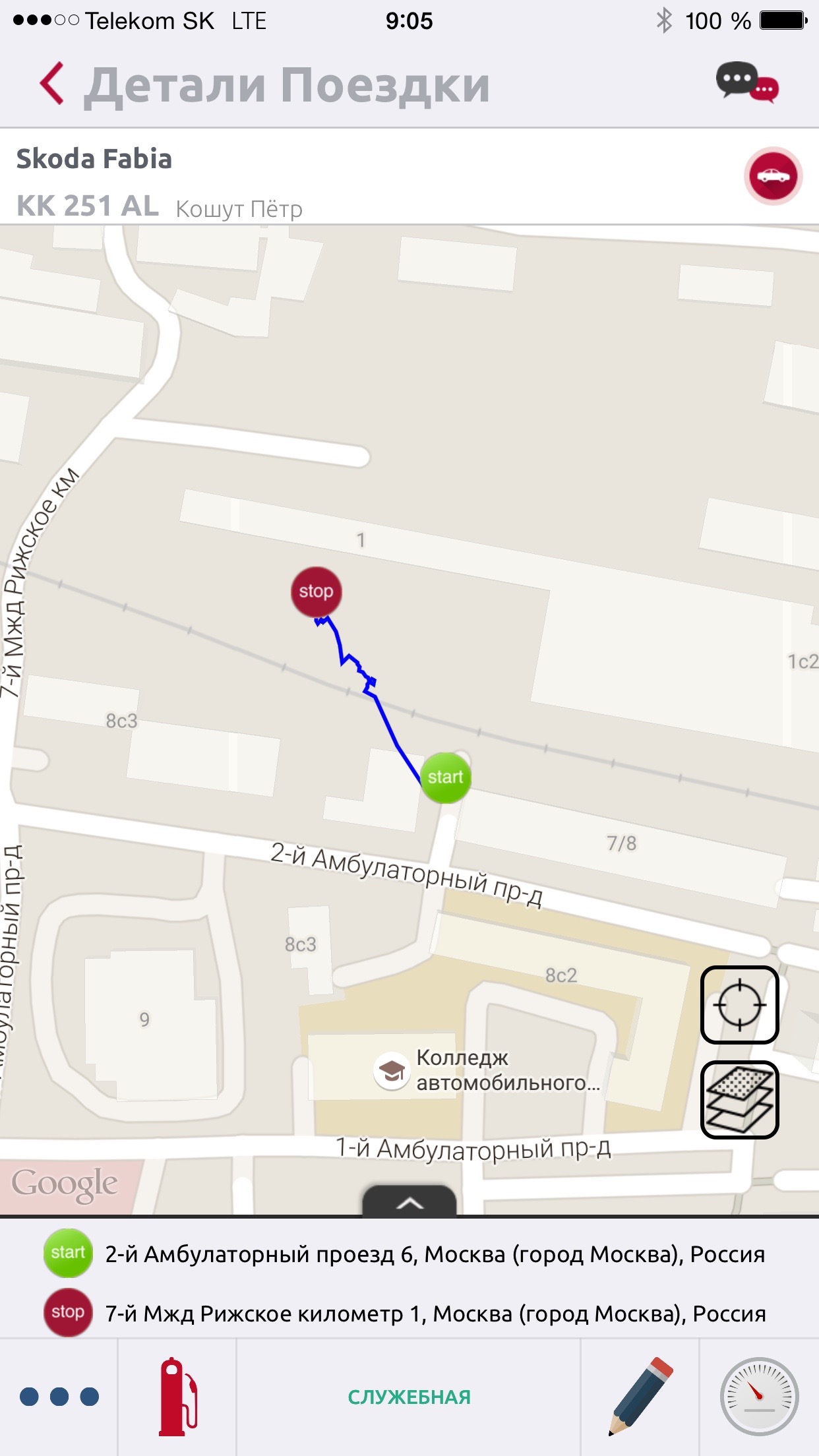Tap the green start marker on the map
Screen dimensions: 819x1456
(x=446, y=777)
